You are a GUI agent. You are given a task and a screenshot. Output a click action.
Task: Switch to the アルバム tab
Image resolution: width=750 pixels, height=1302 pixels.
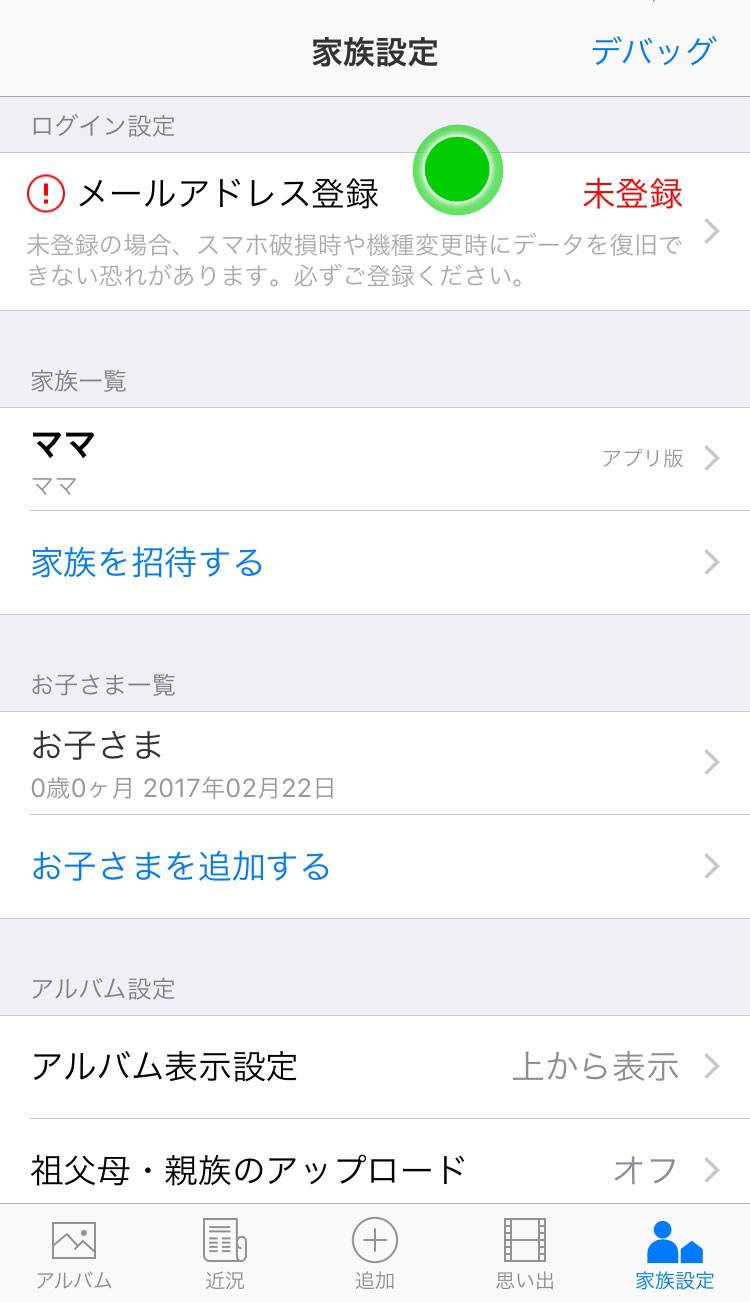pos(74,1254)
